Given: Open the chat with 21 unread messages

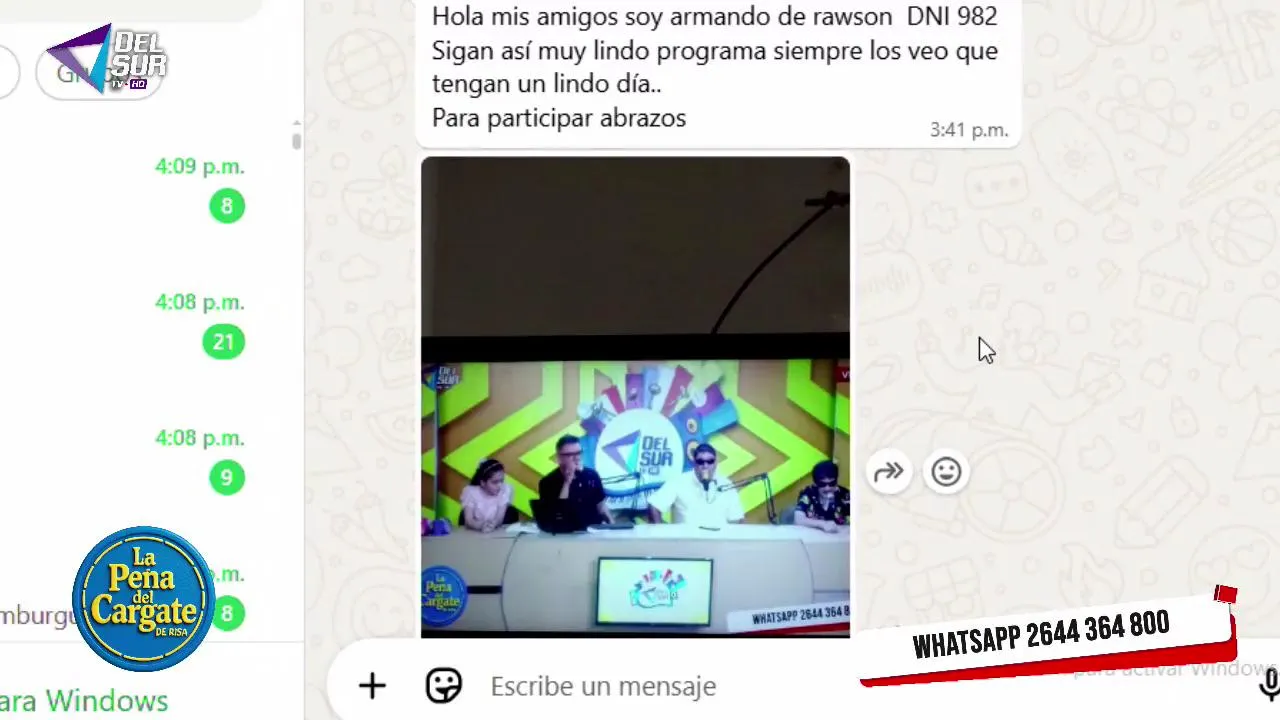Looking at the screenshot, I should [x=150, y=322].
